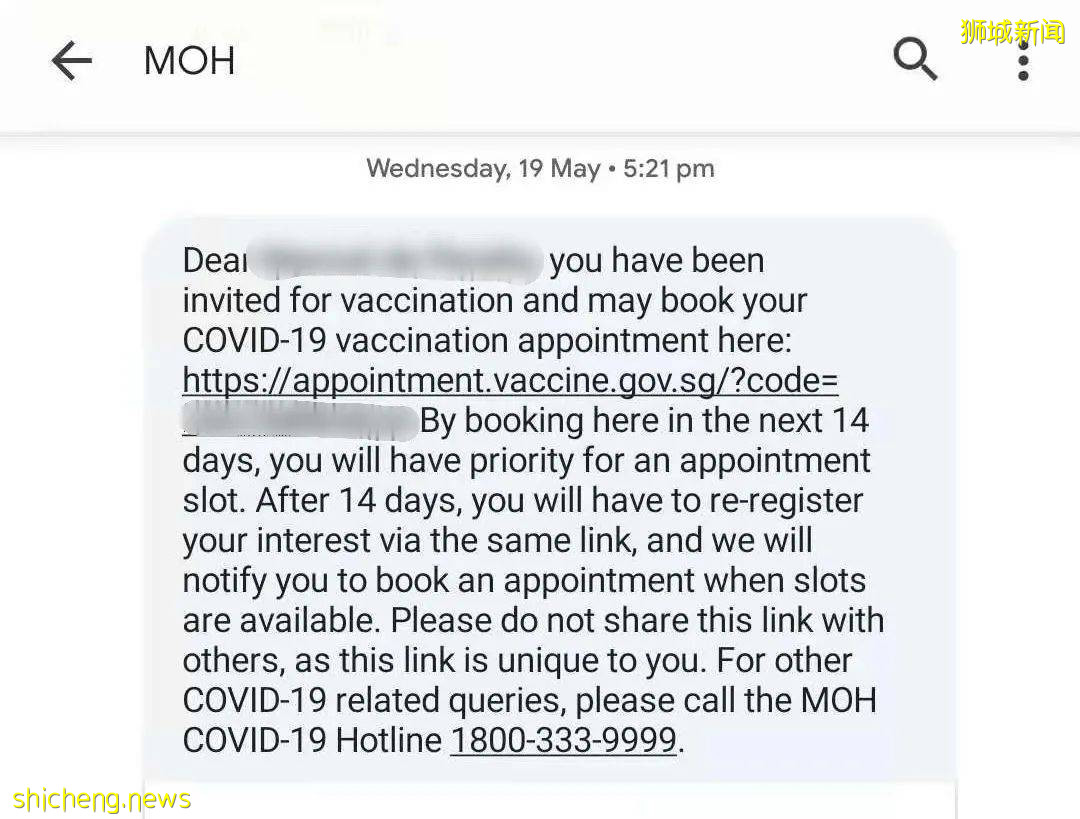Viewport: 1080px width, 819px height.
Task: Go back from the MOH conversation
Action: 71,62
